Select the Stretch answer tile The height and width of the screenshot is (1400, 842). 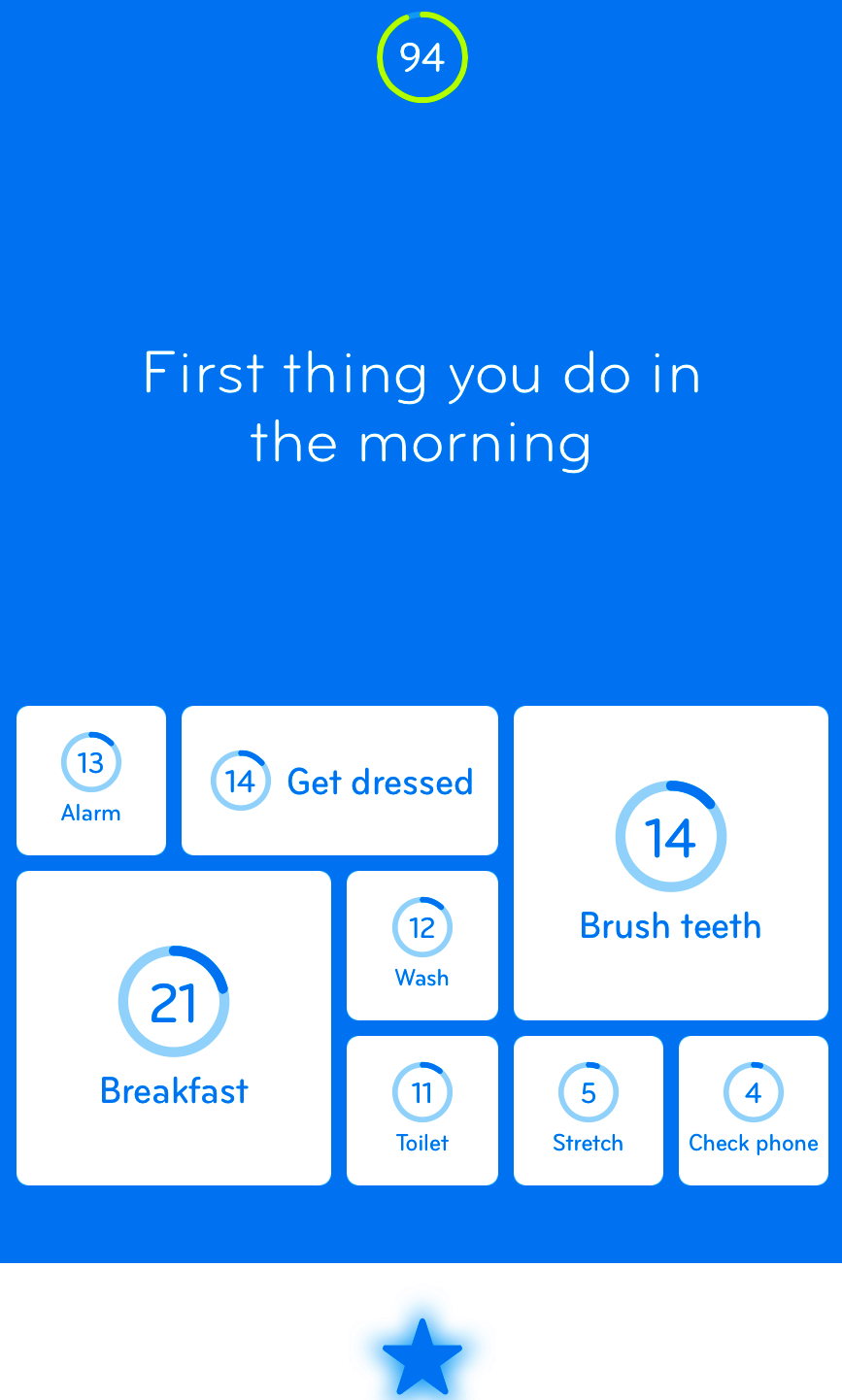[x=588, y=1110]
